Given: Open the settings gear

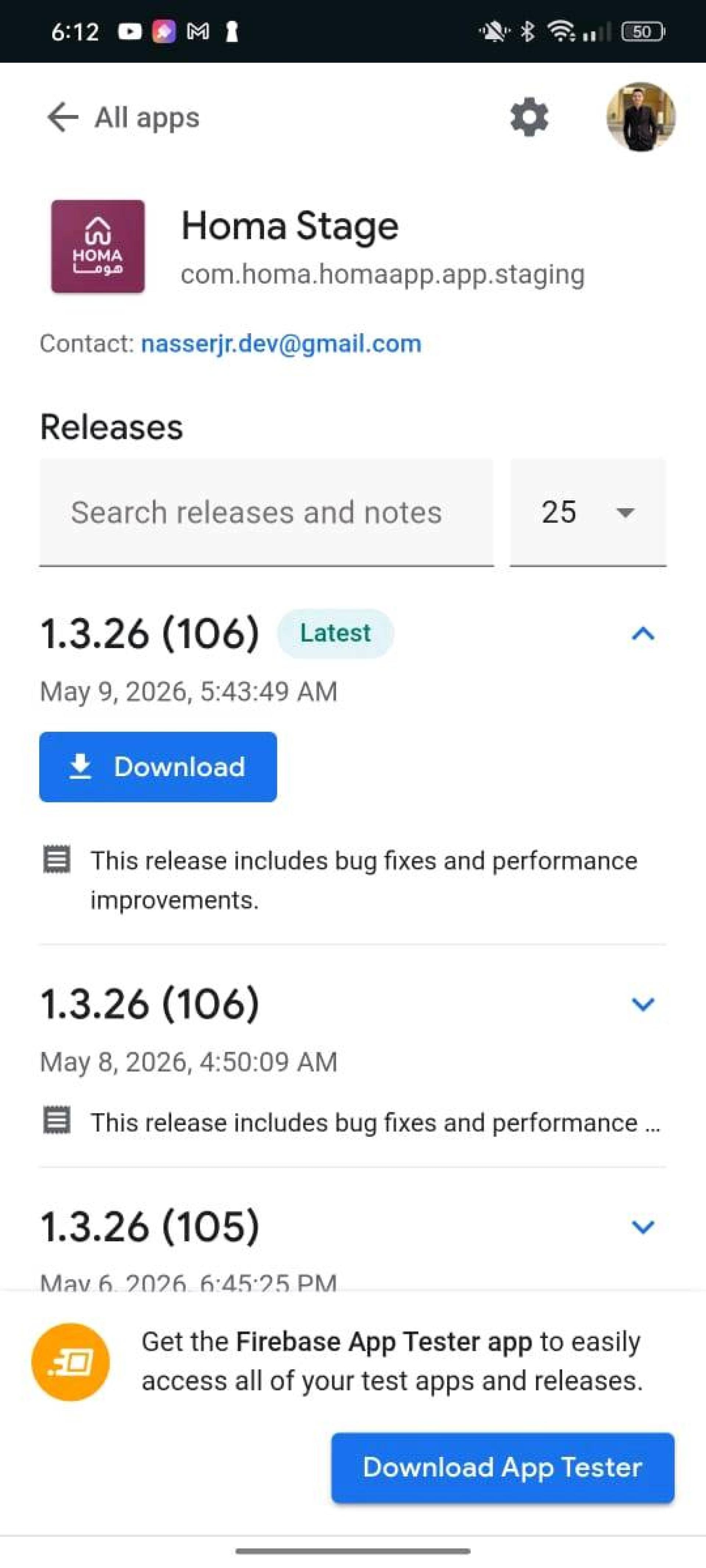Looking at the screenshot, I should [529, 117].
